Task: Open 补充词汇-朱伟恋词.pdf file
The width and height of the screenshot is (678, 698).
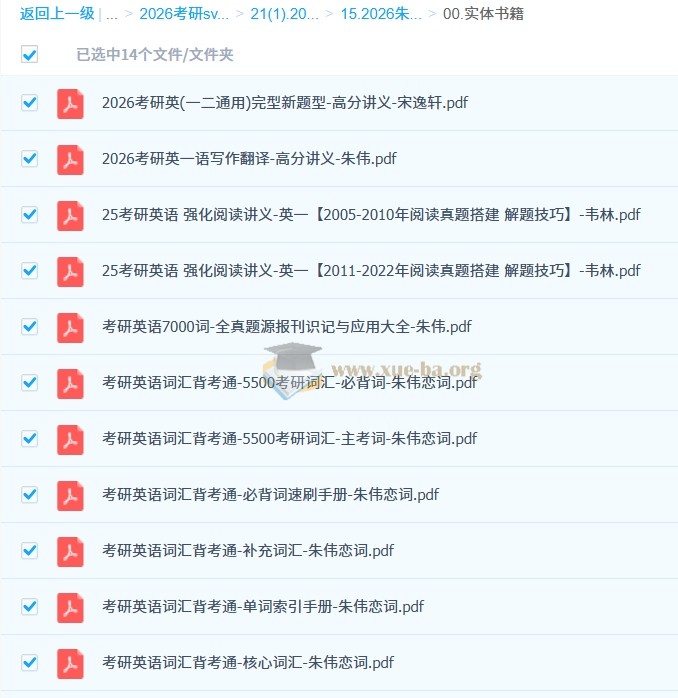Action: [x=247, y=550]
